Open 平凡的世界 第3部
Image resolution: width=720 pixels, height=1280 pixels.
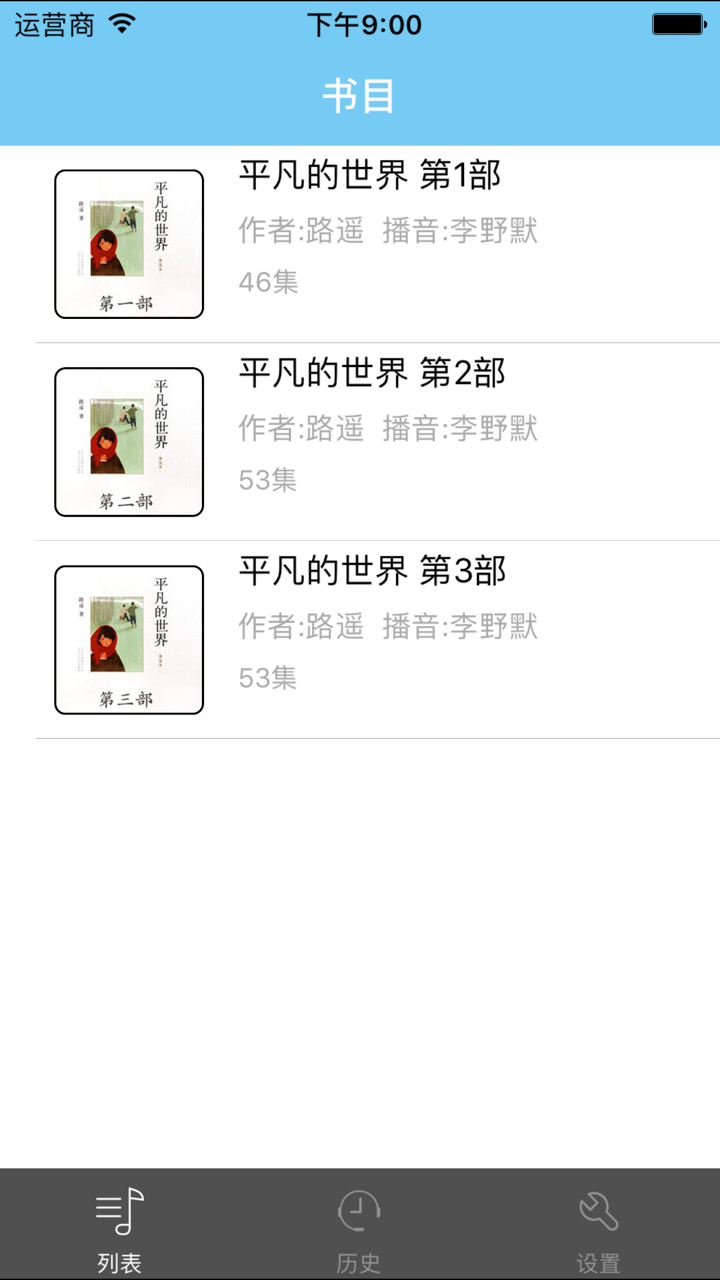point(370,572)
